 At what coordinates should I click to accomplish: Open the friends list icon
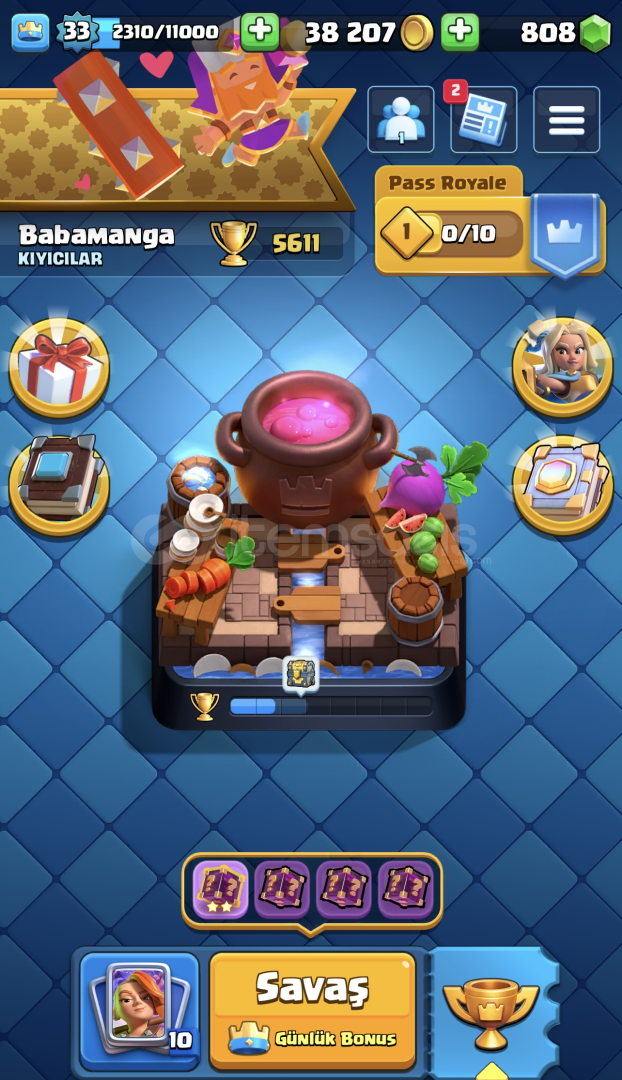point(401,119)
